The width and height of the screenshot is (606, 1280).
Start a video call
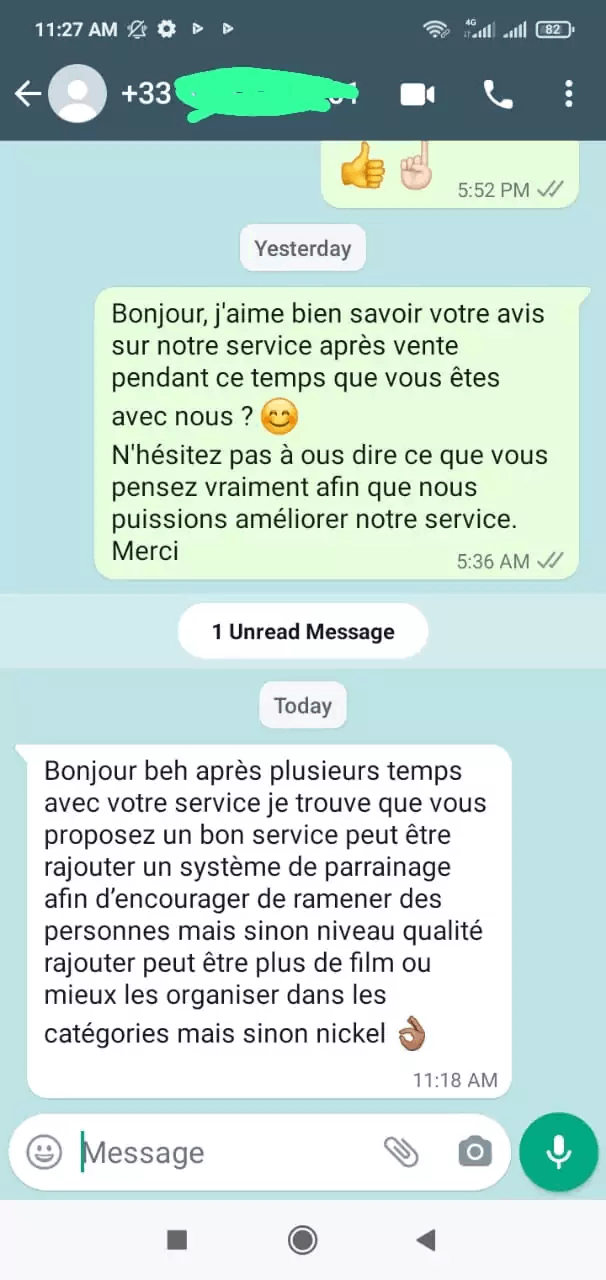point(417,94)
